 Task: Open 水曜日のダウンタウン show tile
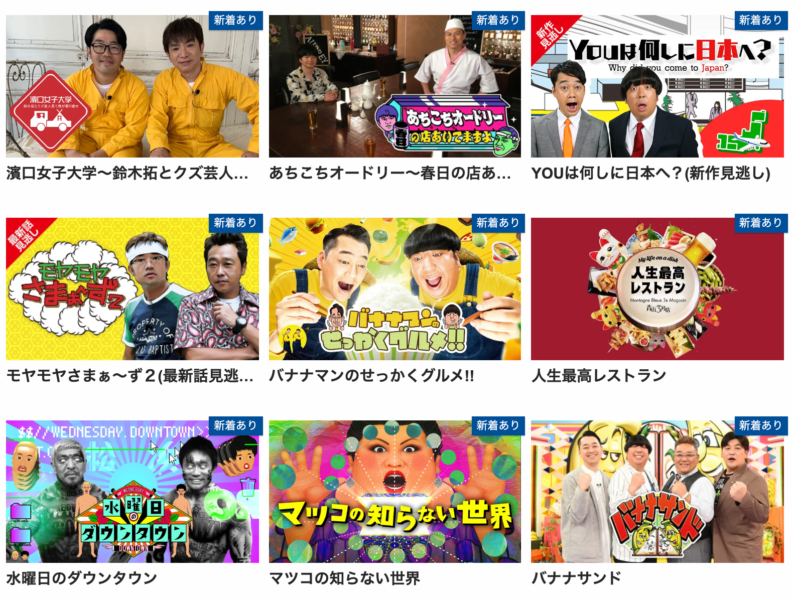132,490
